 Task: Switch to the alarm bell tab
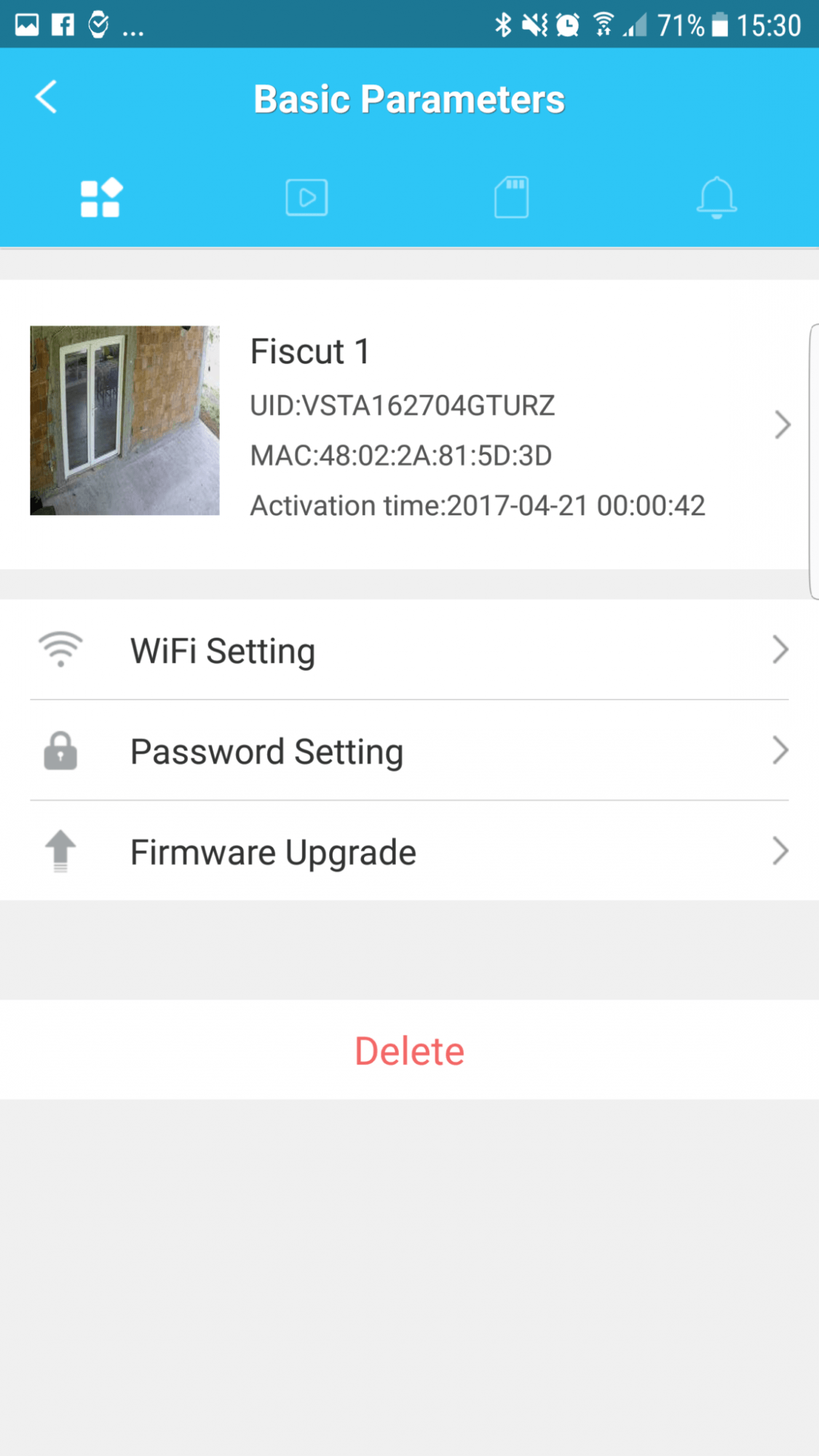[716, 197]
